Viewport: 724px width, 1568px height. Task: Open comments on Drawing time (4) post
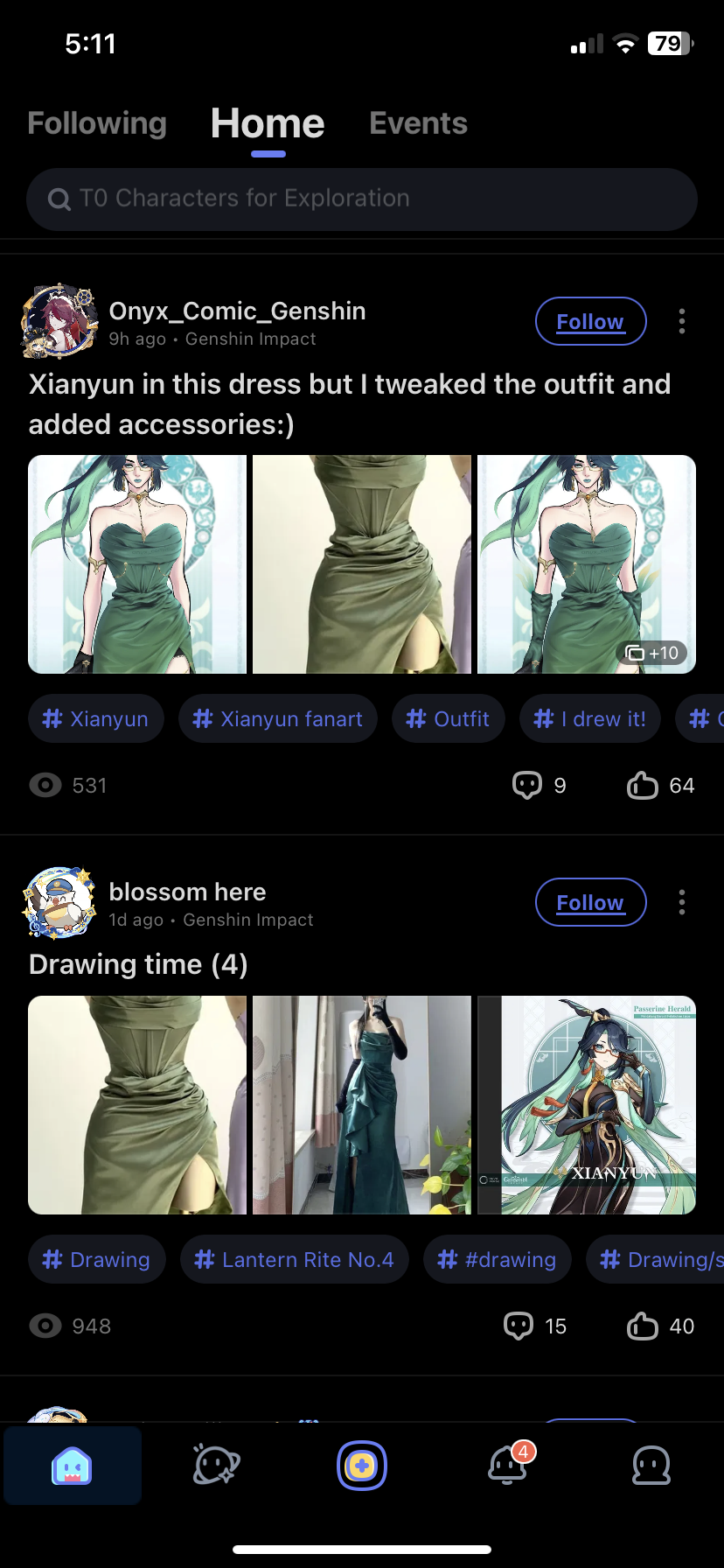519,1326
